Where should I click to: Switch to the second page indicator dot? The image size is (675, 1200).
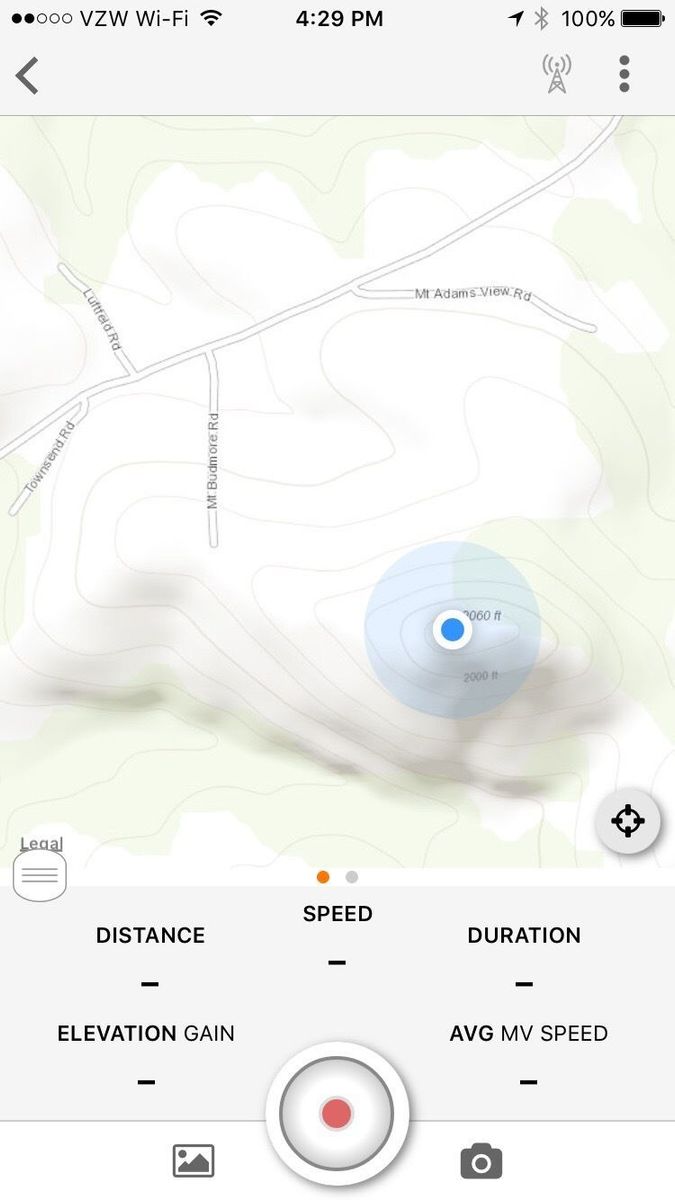(x=352, y=877)
